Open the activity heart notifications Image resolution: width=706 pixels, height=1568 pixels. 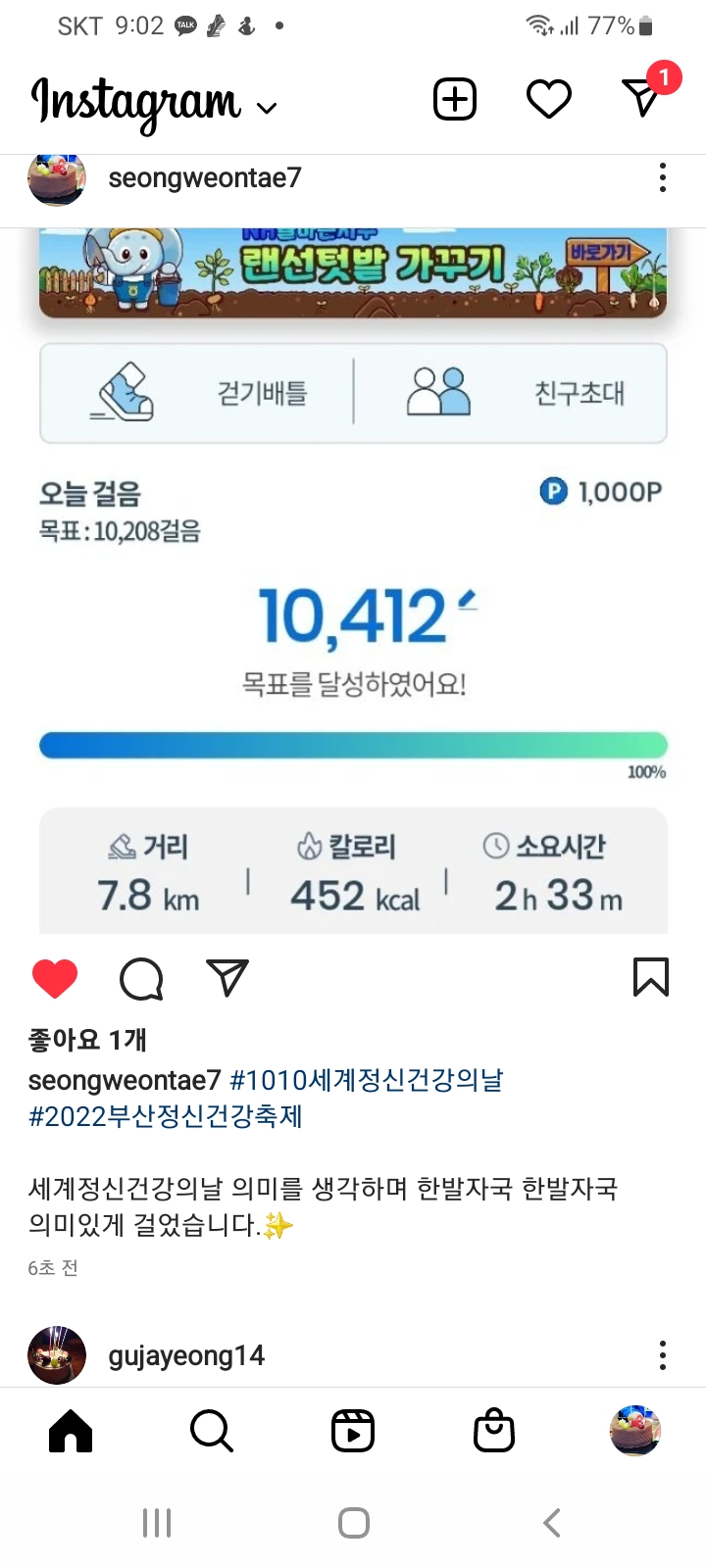point(548,99)
